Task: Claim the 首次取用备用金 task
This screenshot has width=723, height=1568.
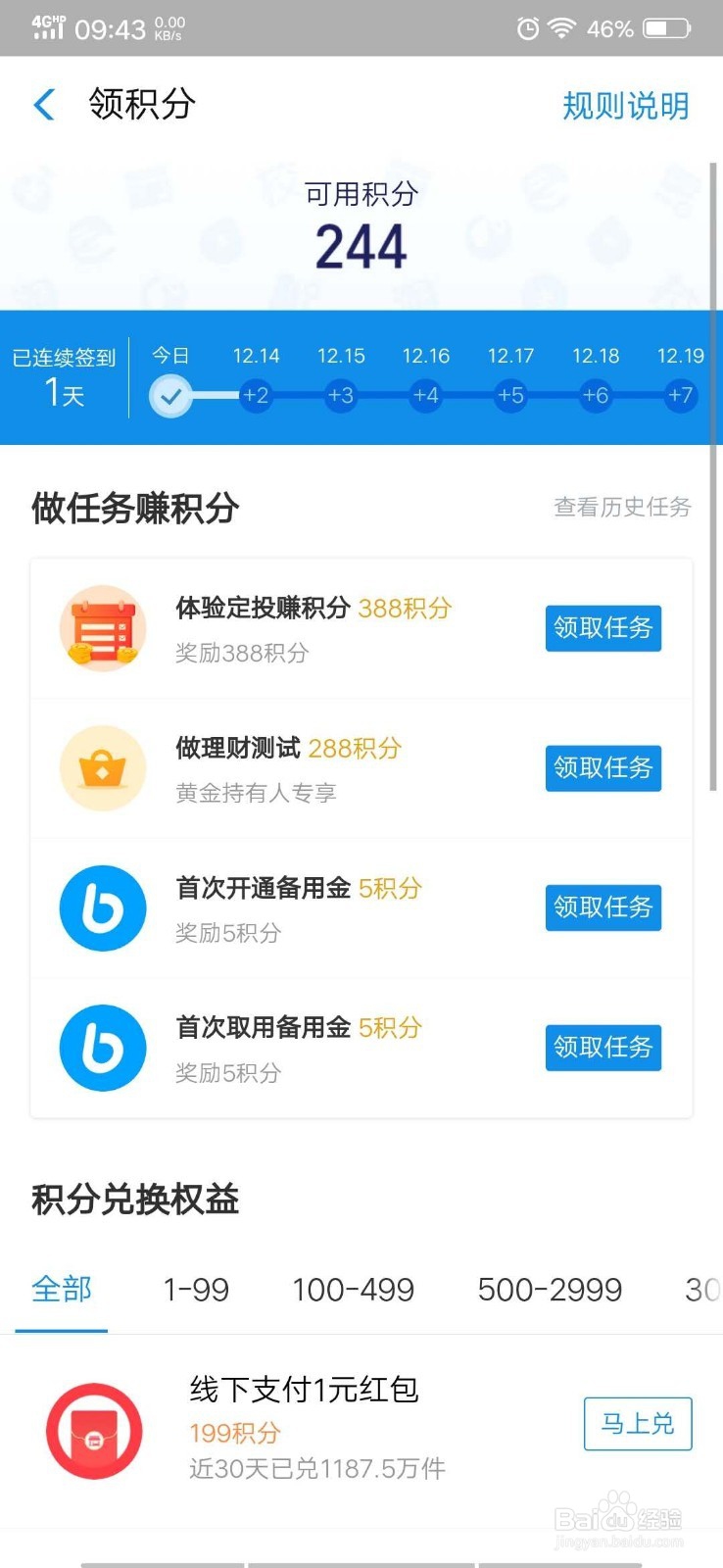Action: point(602,1048)
